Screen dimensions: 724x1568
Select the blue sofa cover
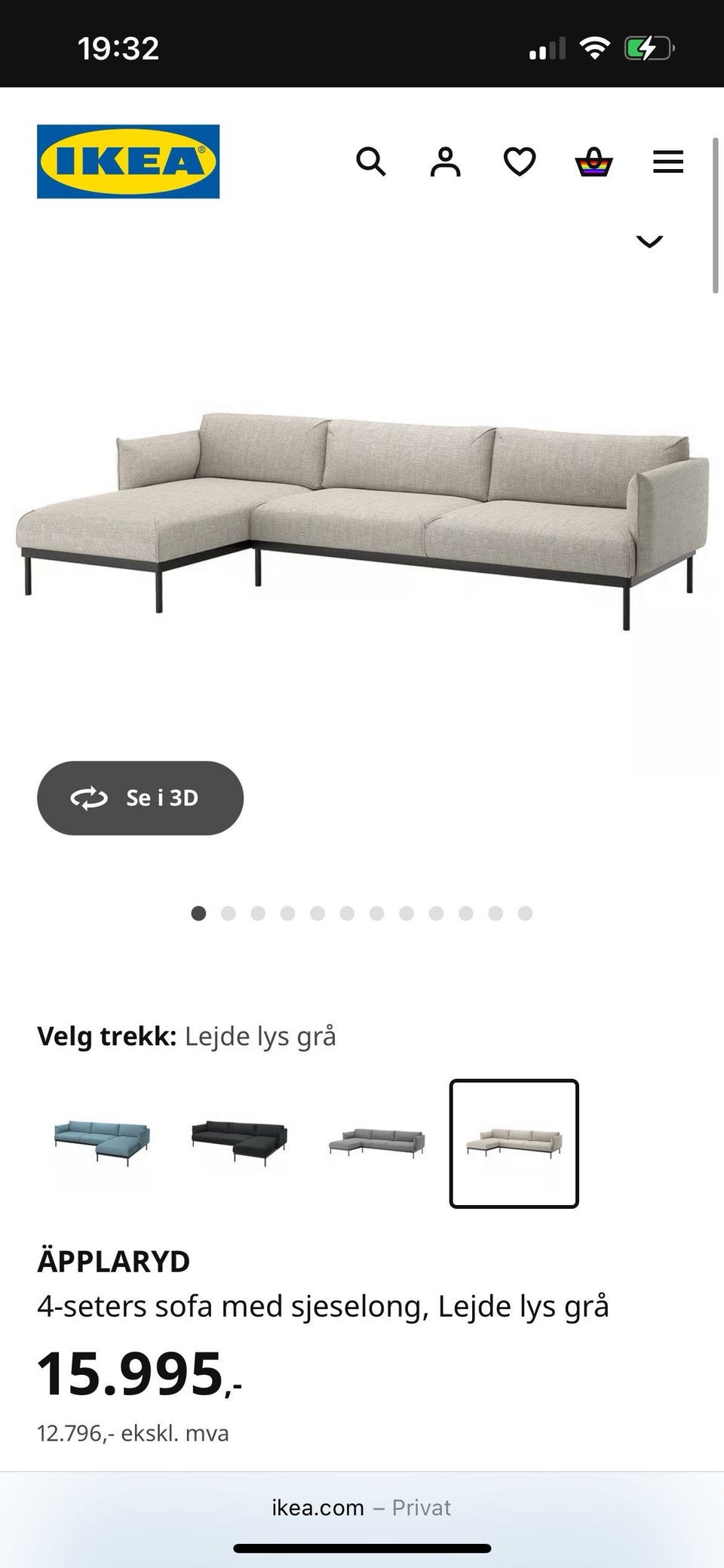tap(102, 1144)
